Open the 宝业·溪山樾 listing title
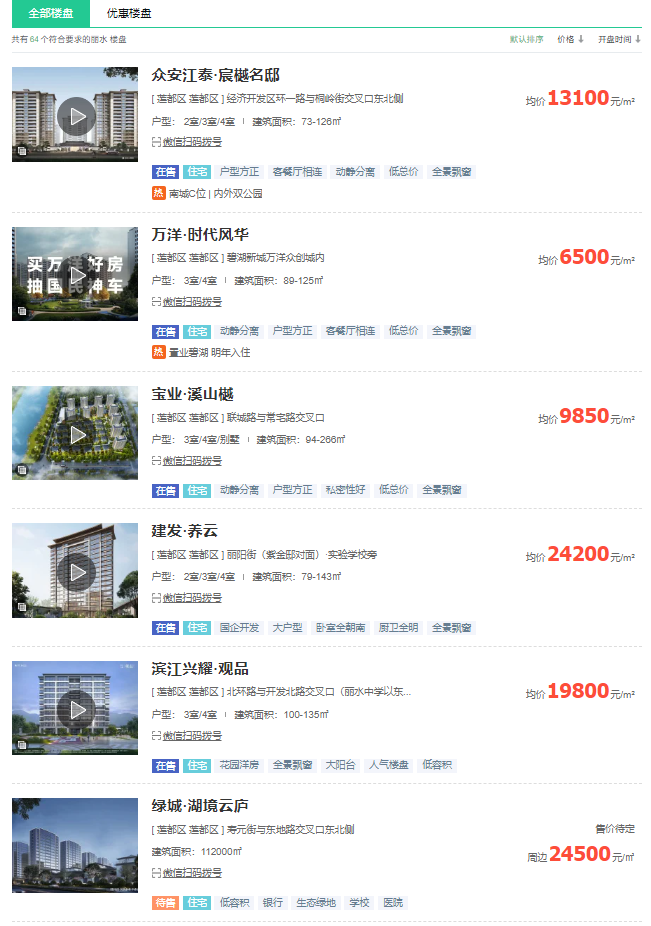Image resolution: width=651 pixels, height=926 pixels. (x=192, y=395)
